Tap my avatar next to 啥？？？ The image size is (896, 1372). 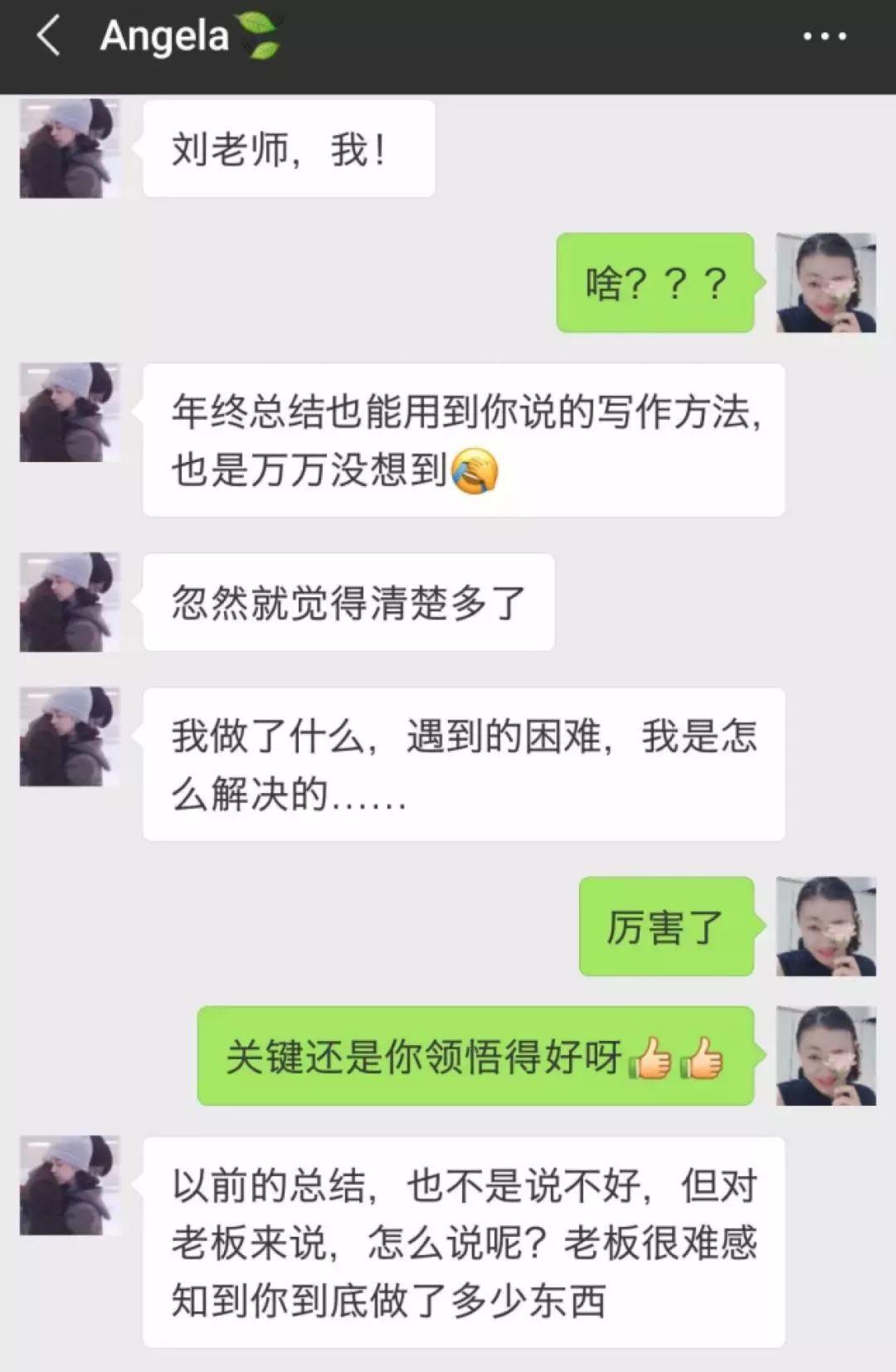tap(825, 283)
